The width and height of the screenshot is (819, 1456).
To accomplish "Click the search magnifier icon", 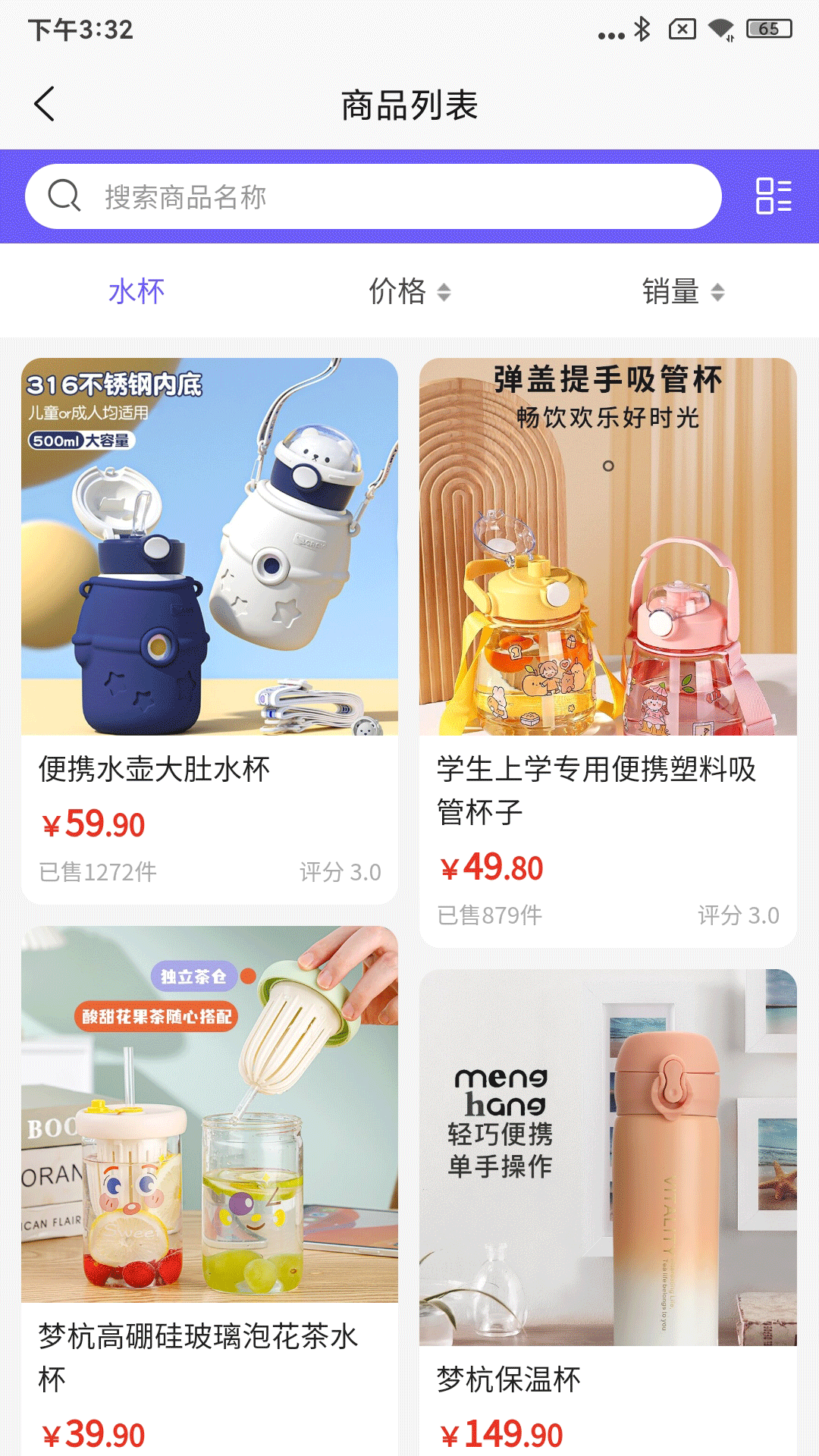I will [x=67, y=196].
